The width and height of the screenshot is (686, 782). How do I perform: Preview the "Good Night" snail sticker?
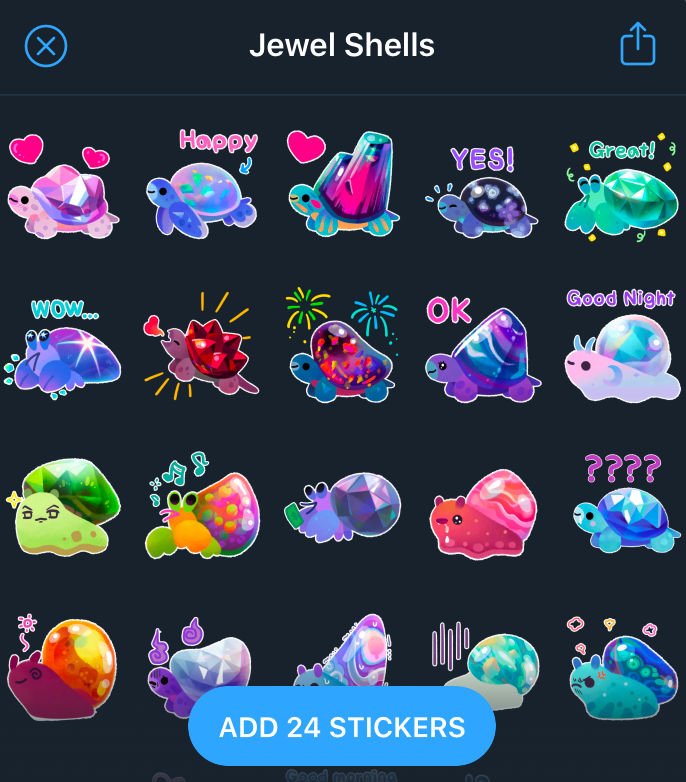pyautogui.click(x=622, y=345)
